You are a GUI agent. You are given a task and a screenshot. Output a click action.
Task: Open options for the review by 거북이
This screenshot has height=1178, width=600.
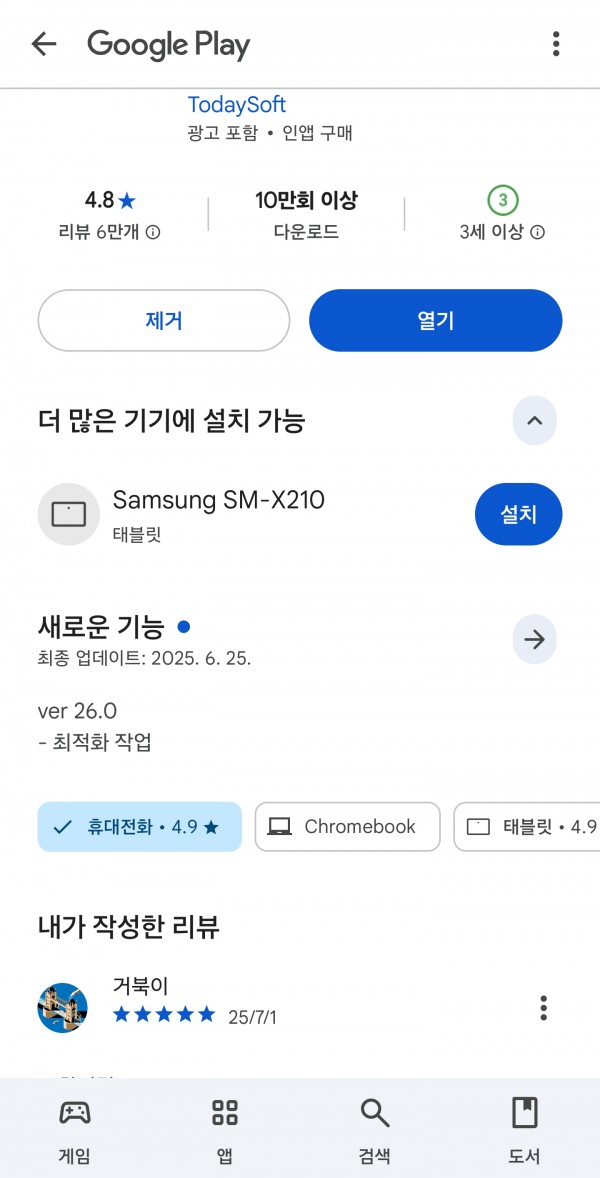point(544,1007)
